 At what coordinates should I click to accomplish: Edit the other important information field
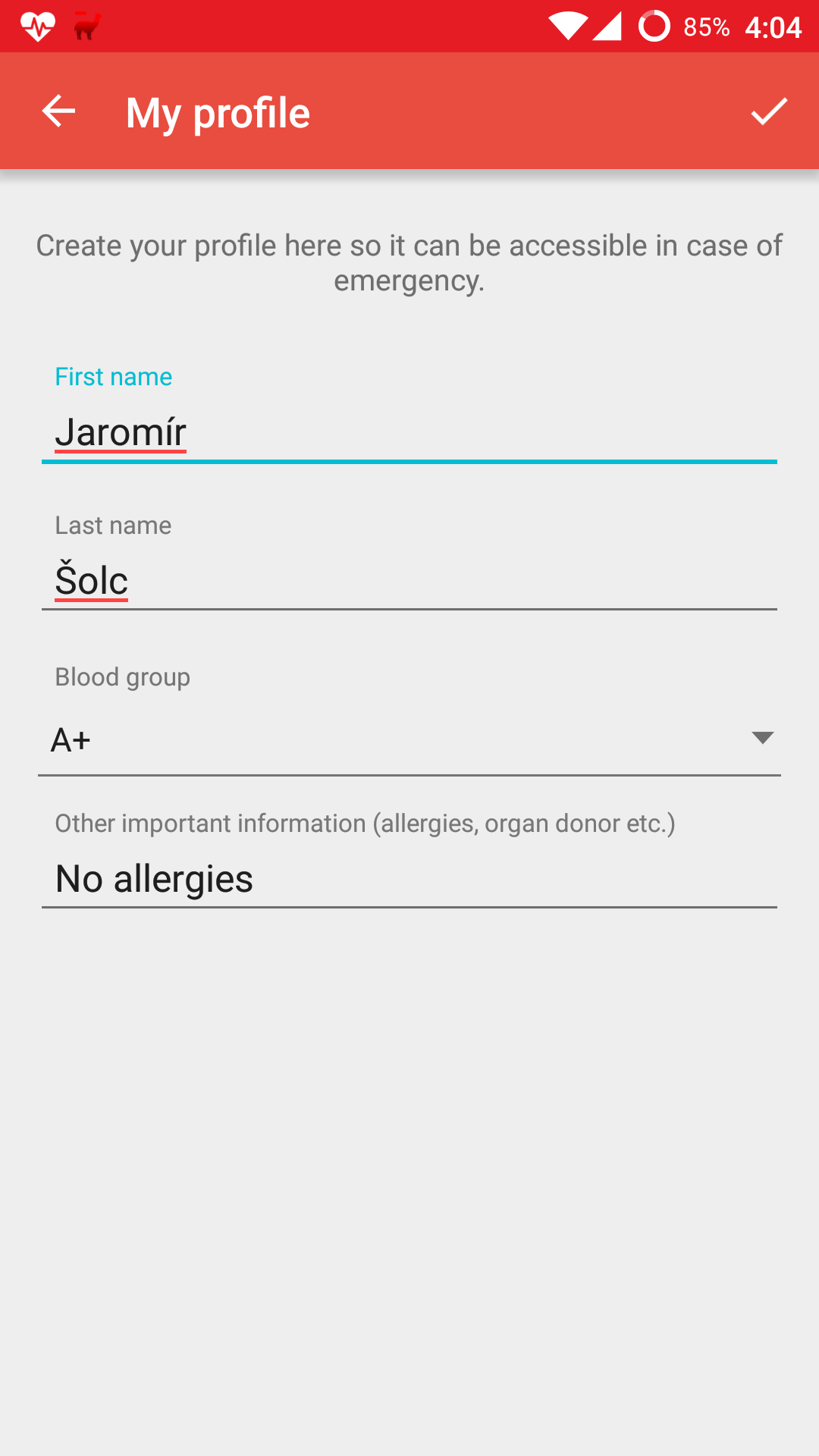[x=409, y=880]
